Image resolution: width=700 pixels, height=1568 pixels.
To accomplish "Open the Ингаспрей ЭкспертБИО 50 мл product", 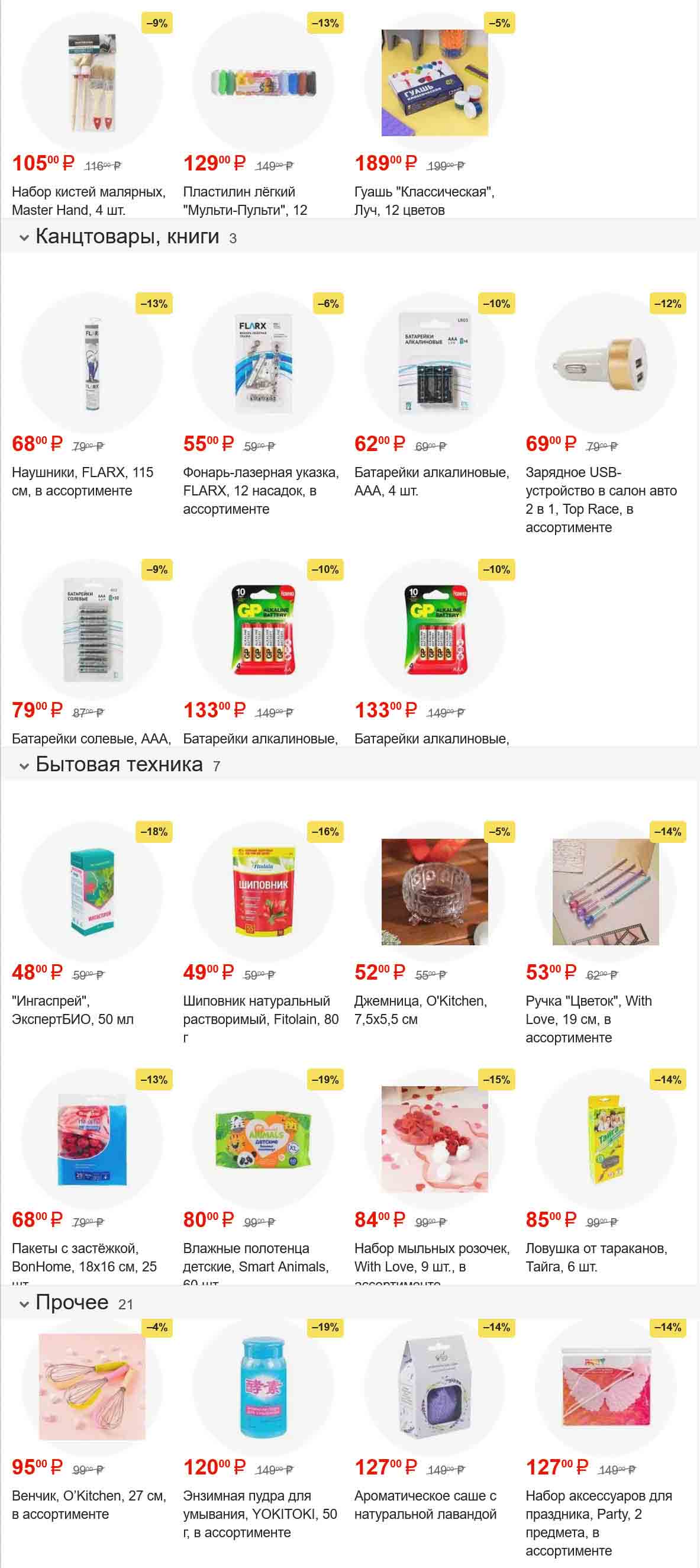I will (x=92, y=892).
